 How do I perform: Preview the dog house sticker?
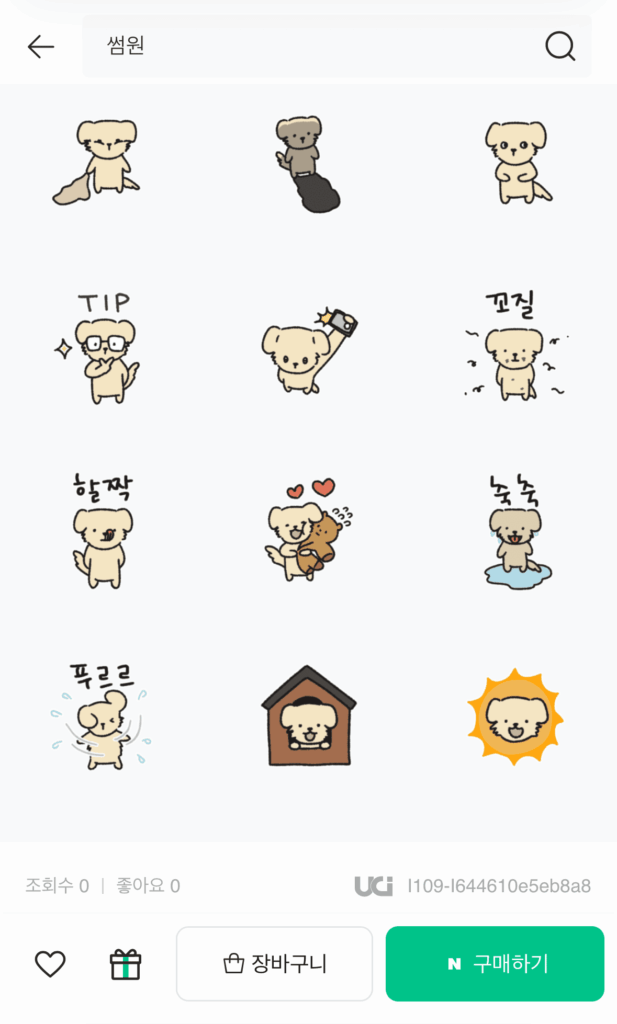tap(308, 716)
